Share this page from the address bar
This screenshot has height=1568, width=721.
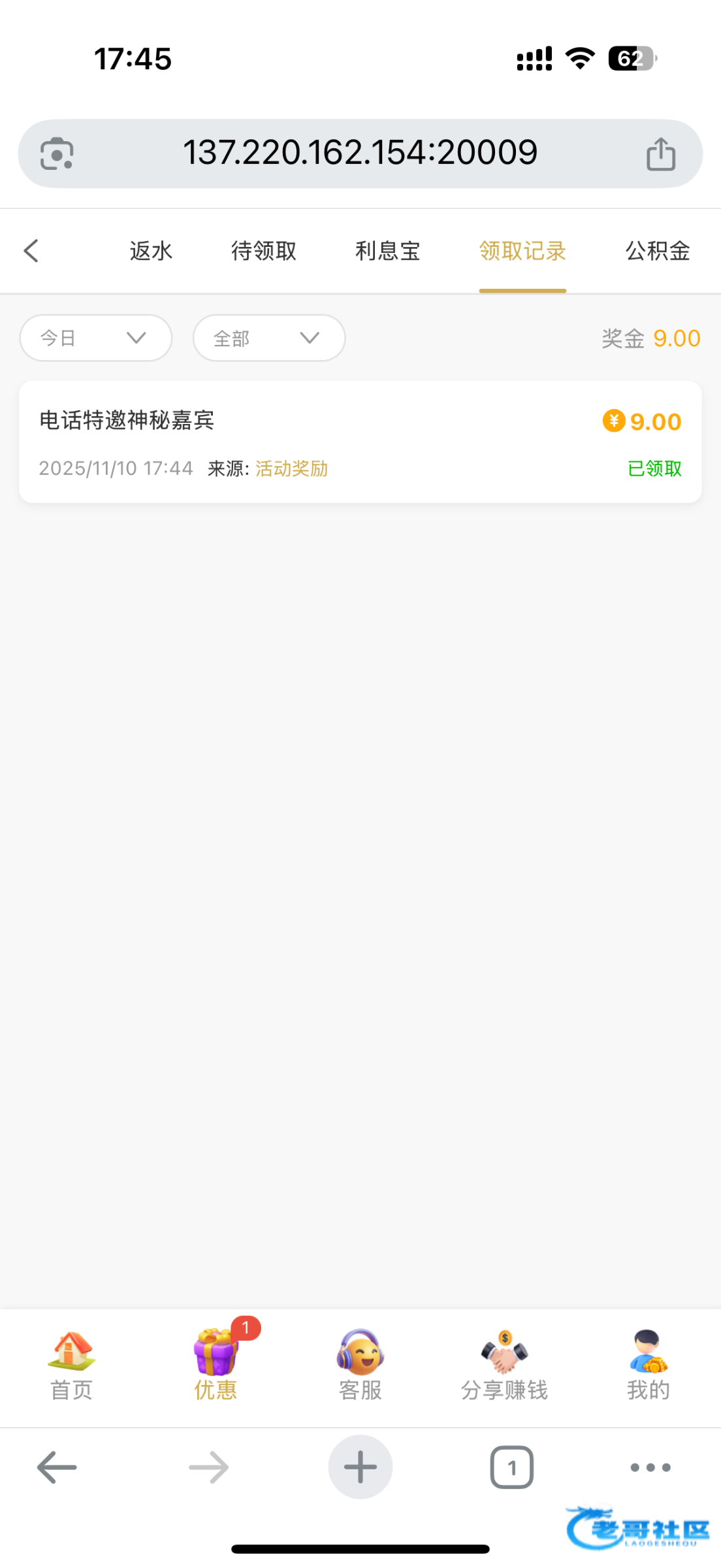661,154
